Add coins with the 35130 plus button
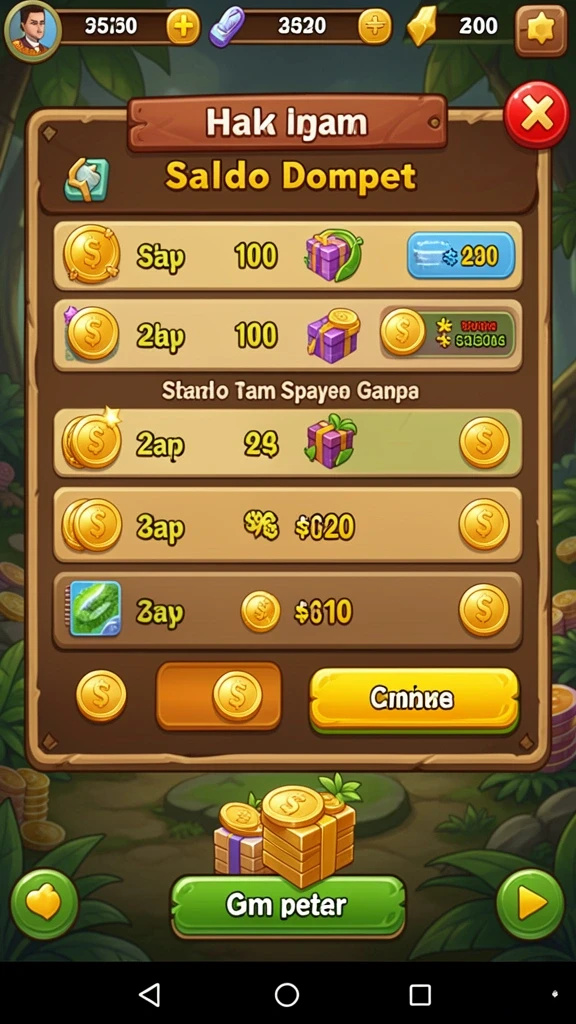This screenshot has height=1024, width=576. coord(184,27)
